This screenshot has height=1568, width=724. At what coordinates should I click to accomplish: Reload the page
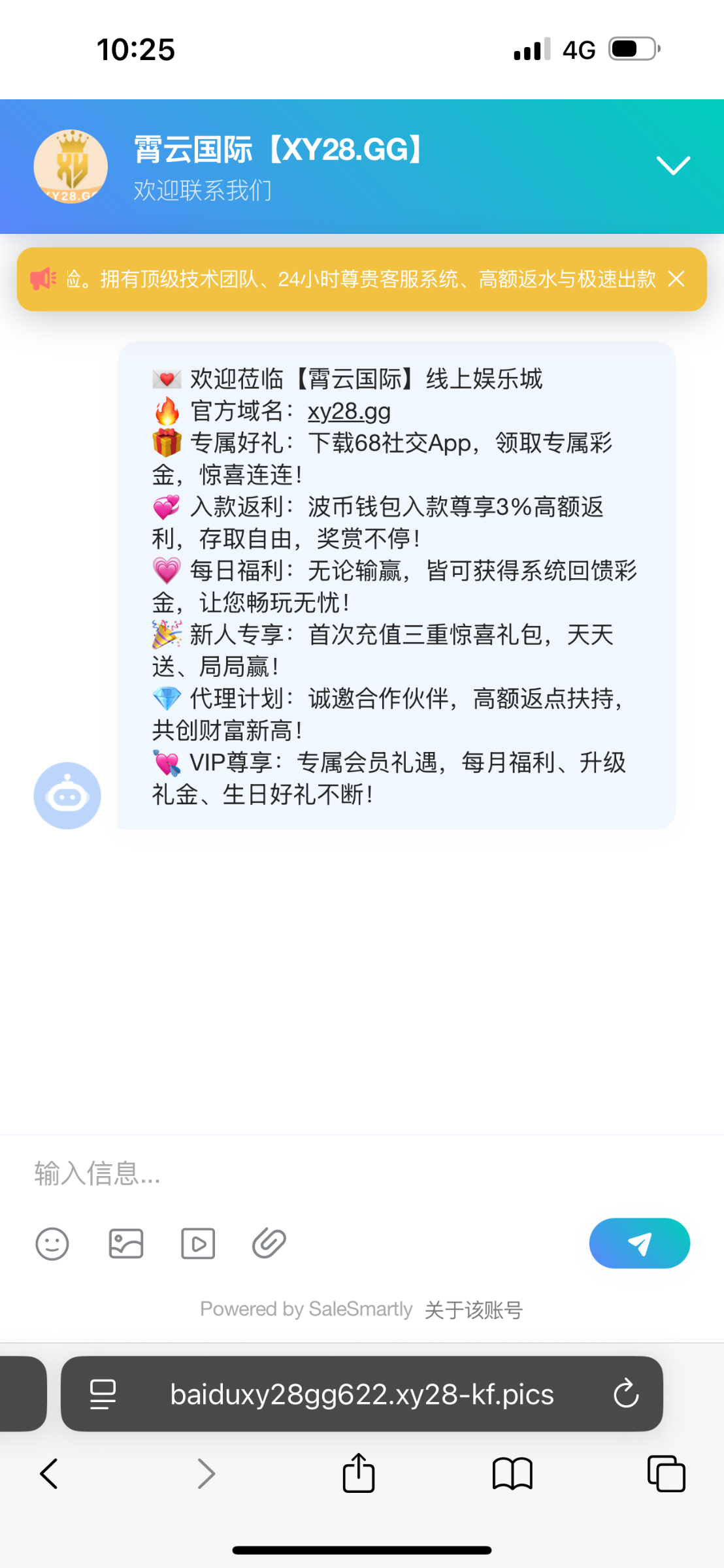pyautogui.click(x=626, y=1394)
